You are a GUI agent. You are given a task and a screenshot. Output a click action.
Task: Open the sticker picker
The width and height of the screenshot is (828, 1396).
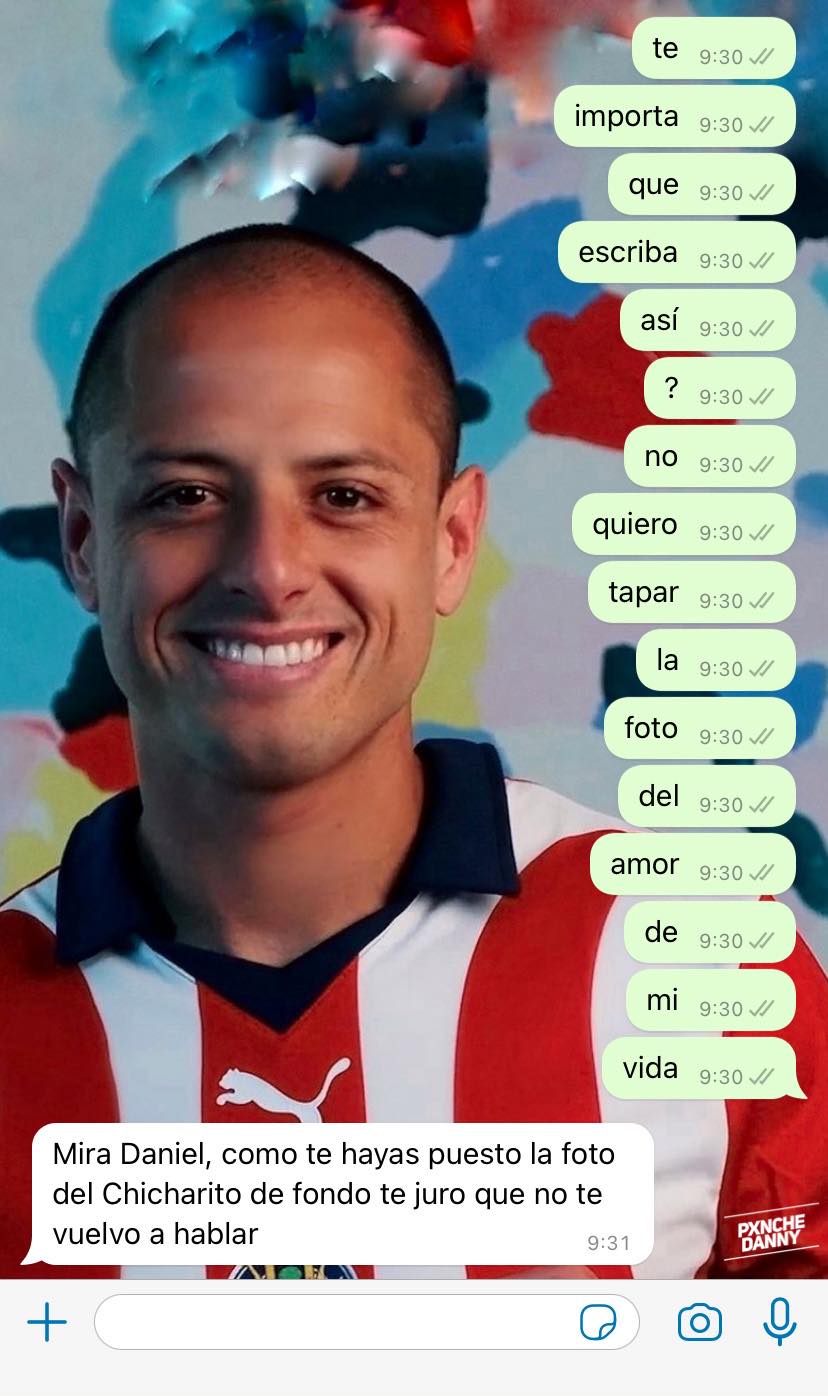(598, 1323)
